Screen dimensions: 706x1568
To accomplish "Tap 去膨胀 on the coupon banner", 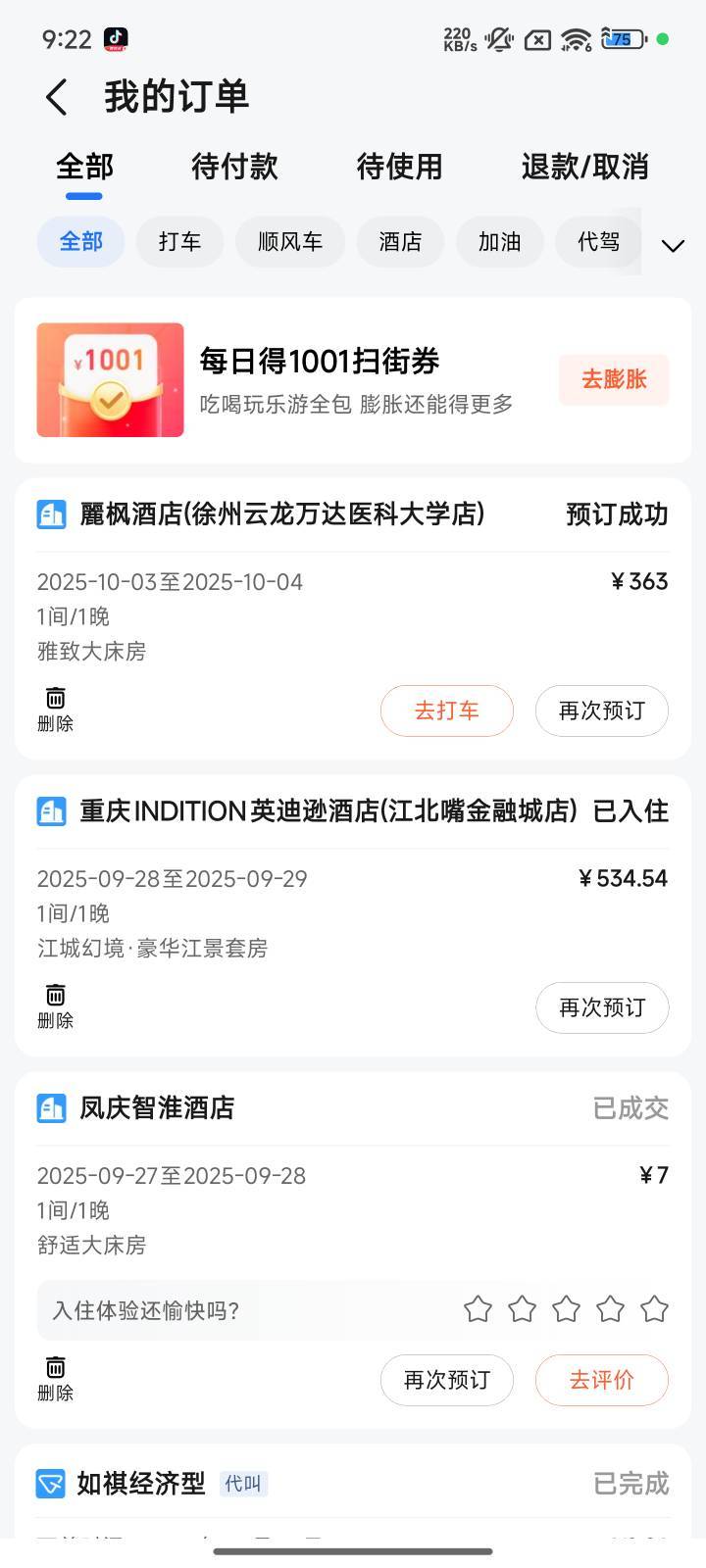I will [614, 379].
